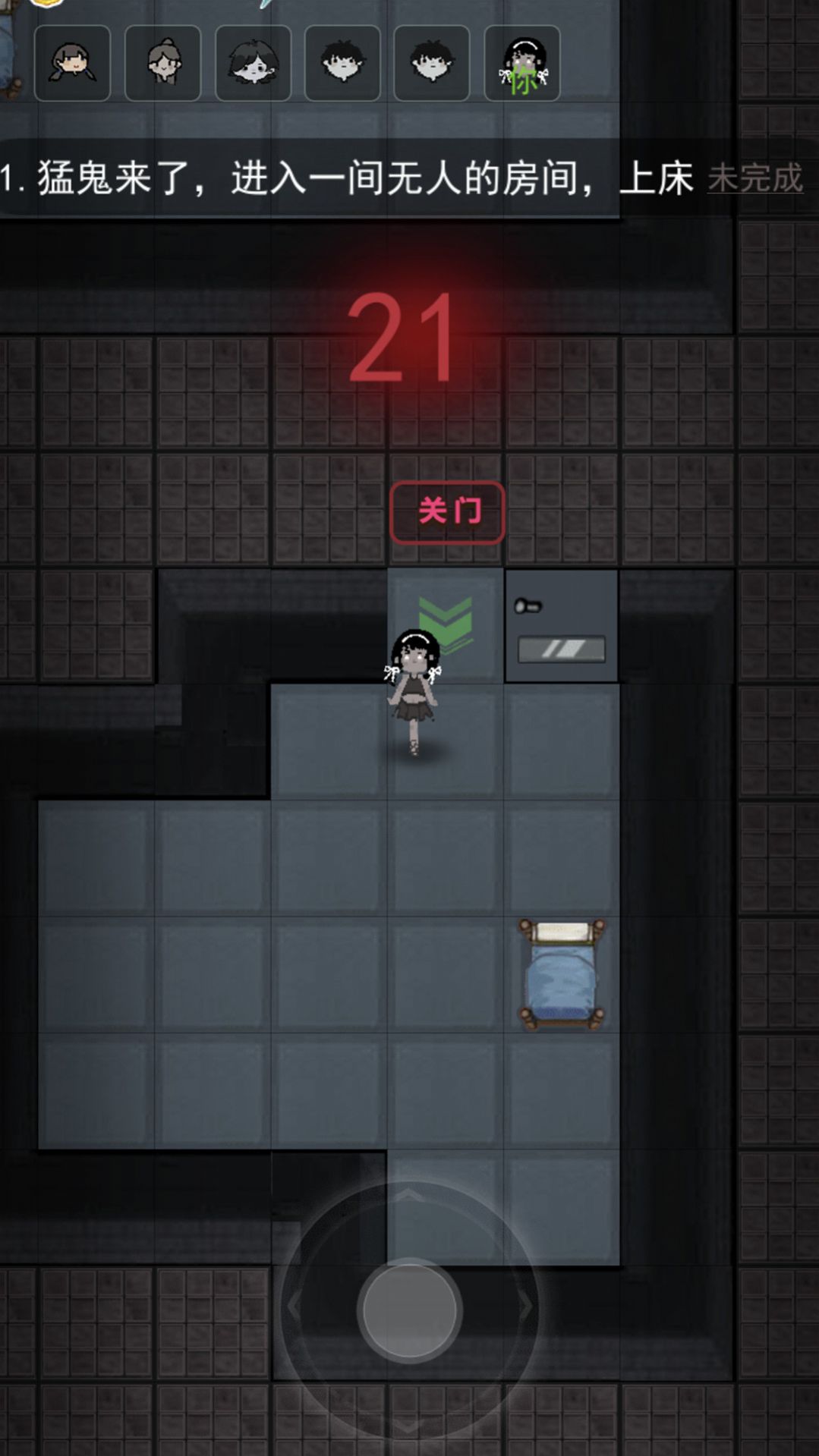
Task: Select the ponytail girl player avatar
Action: coord(162,63)
